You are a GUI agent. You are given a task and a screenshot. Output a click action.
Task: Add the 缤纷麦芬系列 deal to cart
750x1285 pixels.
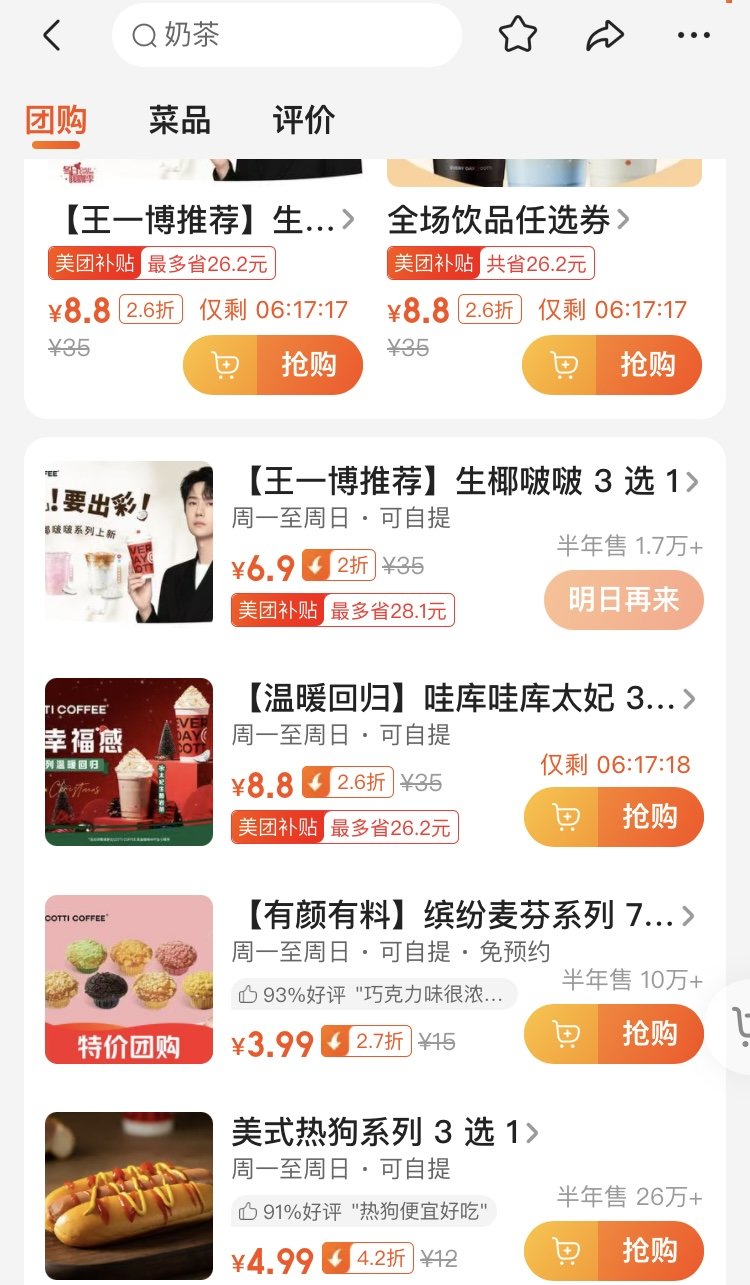[x=563, y=1034]
